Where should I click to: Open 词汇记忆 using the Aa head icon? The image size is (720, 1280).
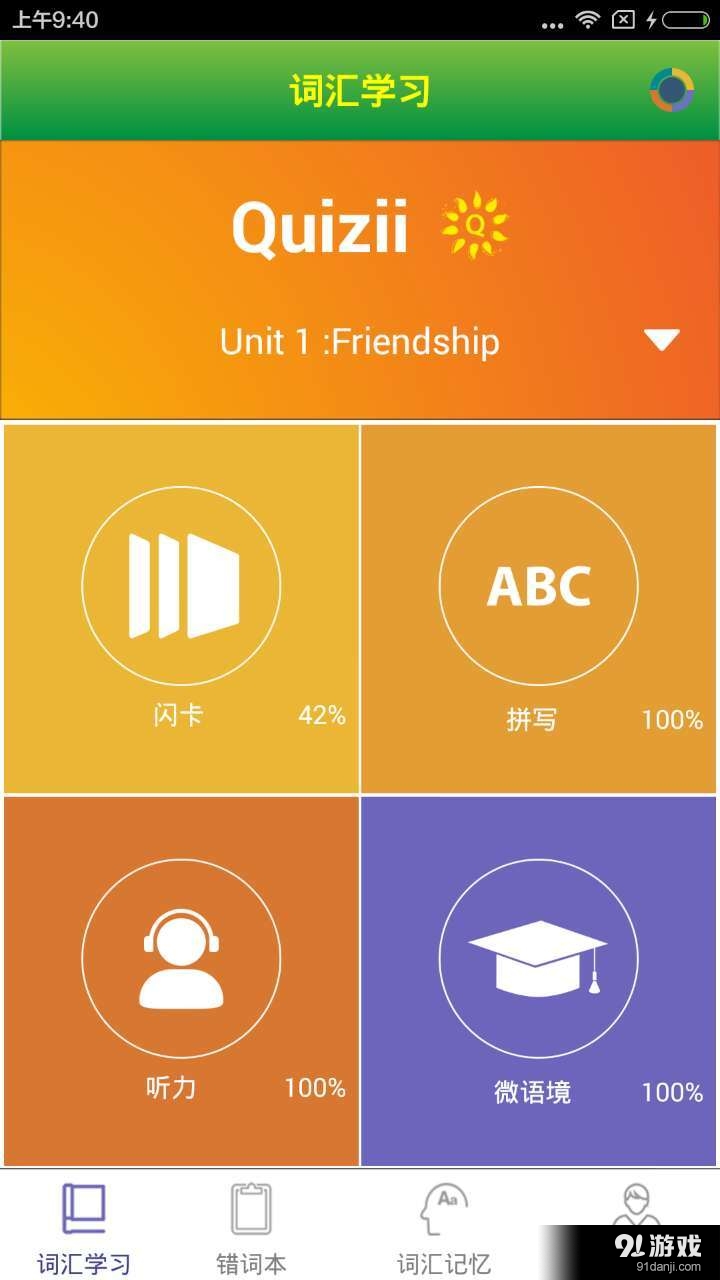point(445,1203)
